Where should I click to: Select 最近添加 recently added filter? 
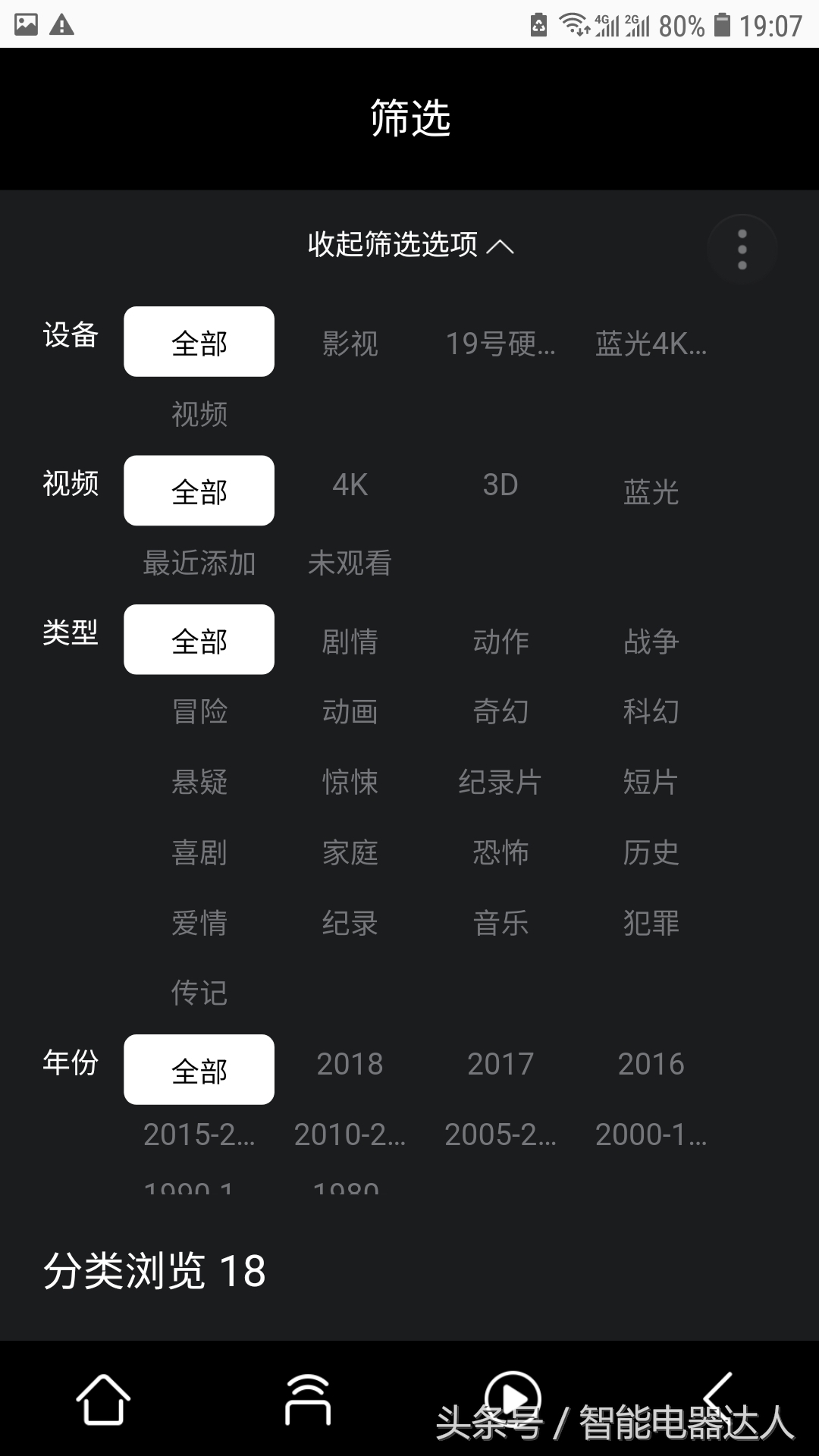pos(199,563)
